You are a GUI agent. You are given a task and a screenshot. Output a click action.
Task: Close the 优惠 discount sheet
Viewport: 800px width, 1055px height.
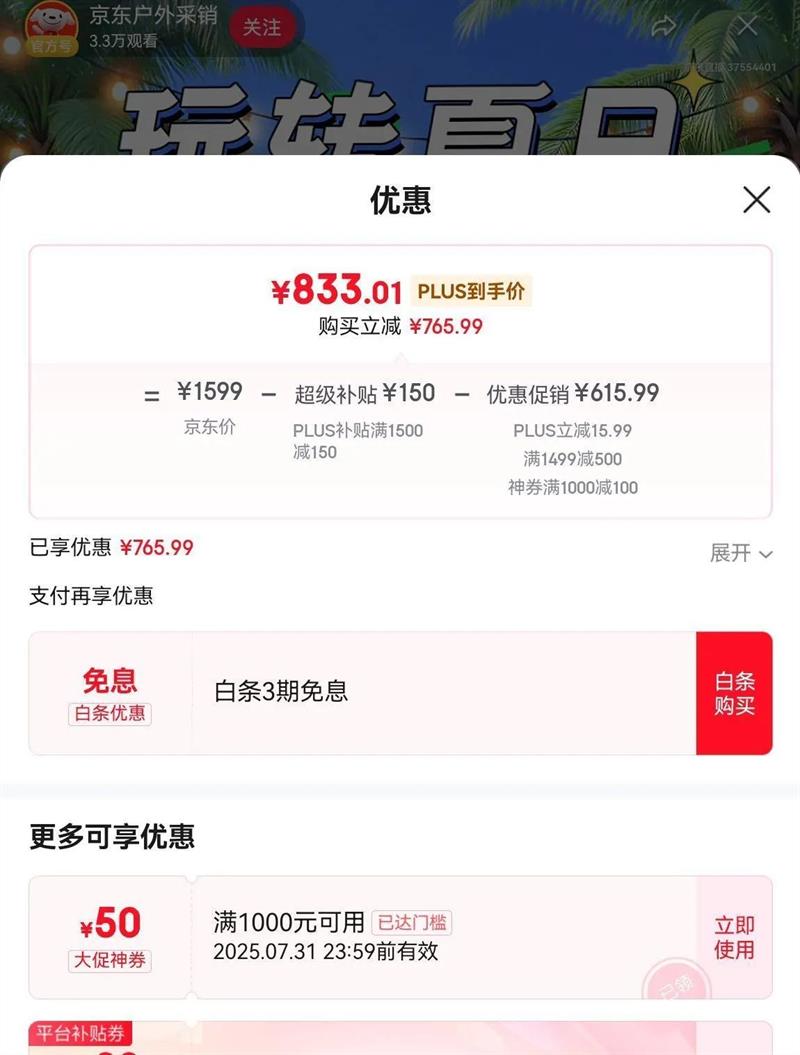[756, 200]
